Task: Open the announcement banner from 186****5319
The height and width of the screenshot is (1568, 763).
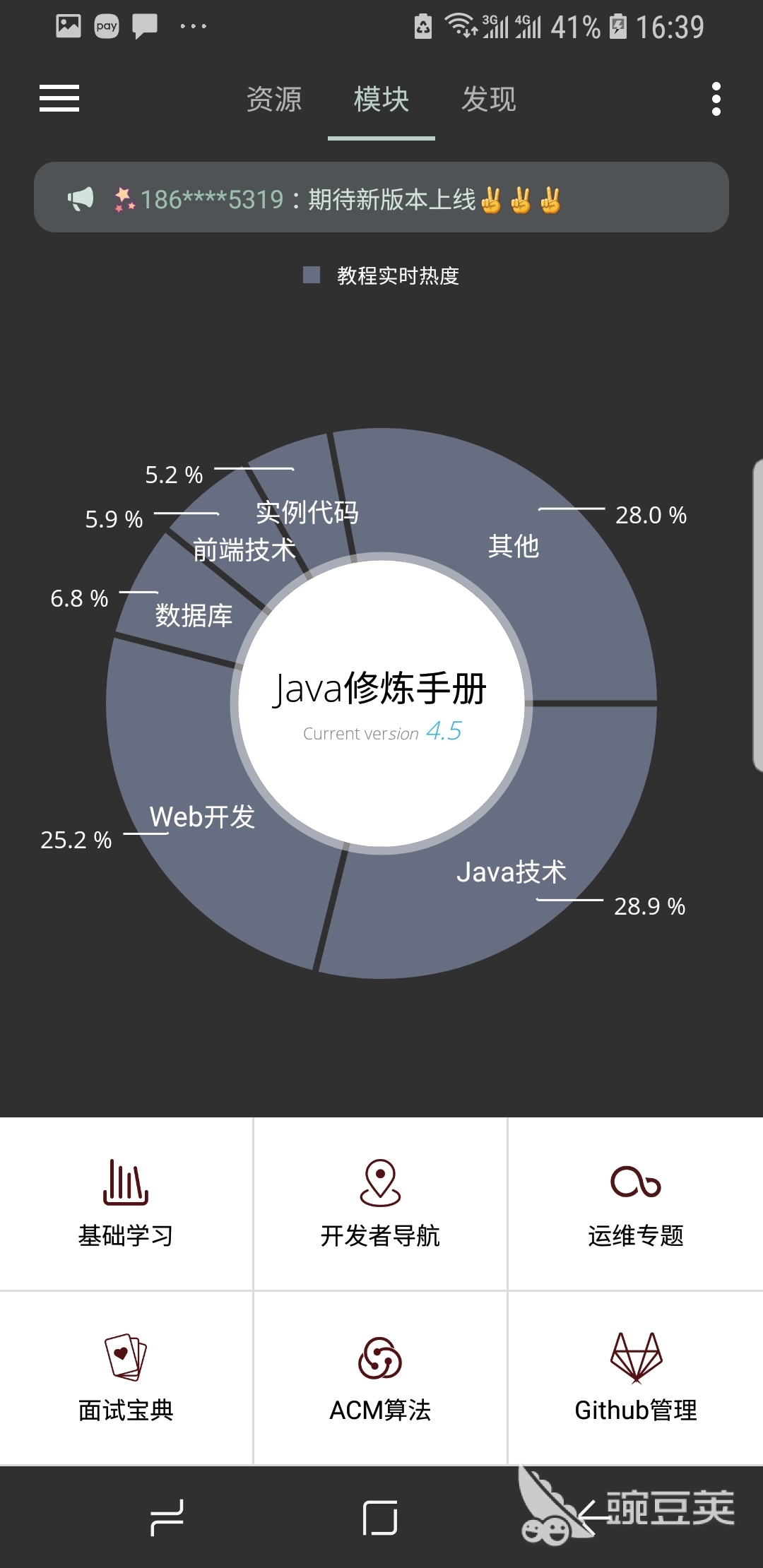Action: [381, 197]
